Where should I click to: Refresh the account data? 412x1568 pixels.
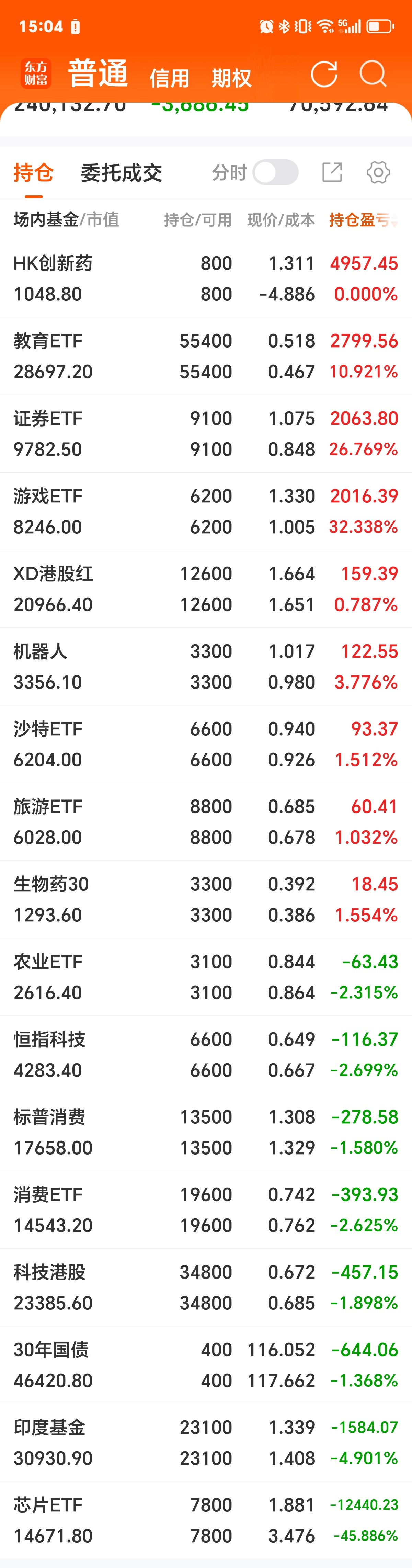[x=324, y=74]
